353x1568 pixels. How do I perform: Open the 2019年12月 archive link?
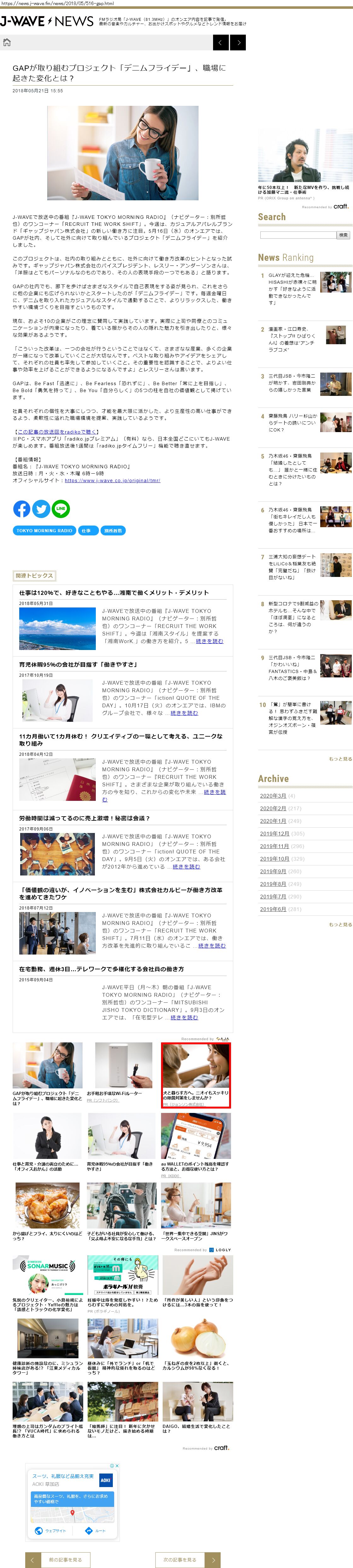[x=274, y=833]
